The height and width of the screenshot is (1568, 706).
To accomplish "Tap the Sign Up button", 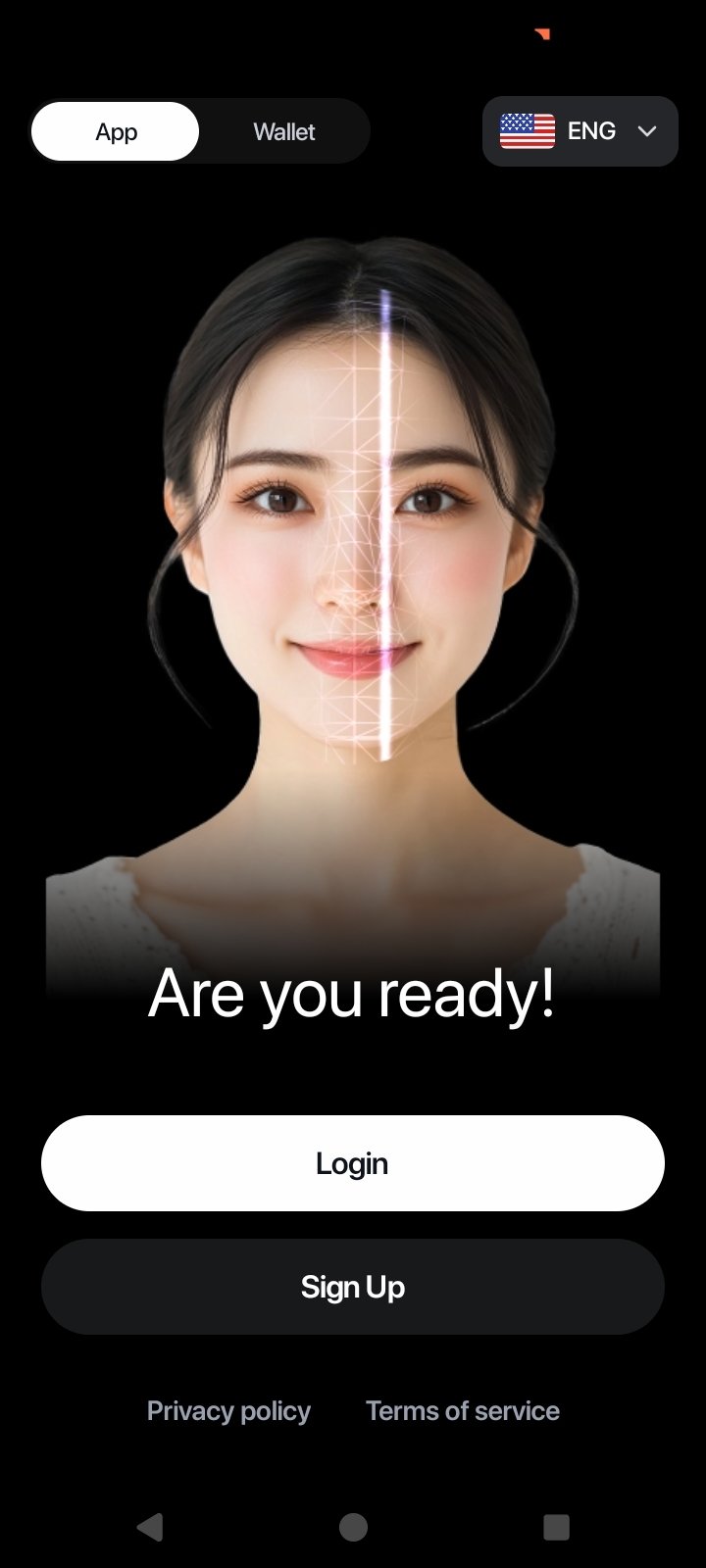I will tap(352, 1287).
